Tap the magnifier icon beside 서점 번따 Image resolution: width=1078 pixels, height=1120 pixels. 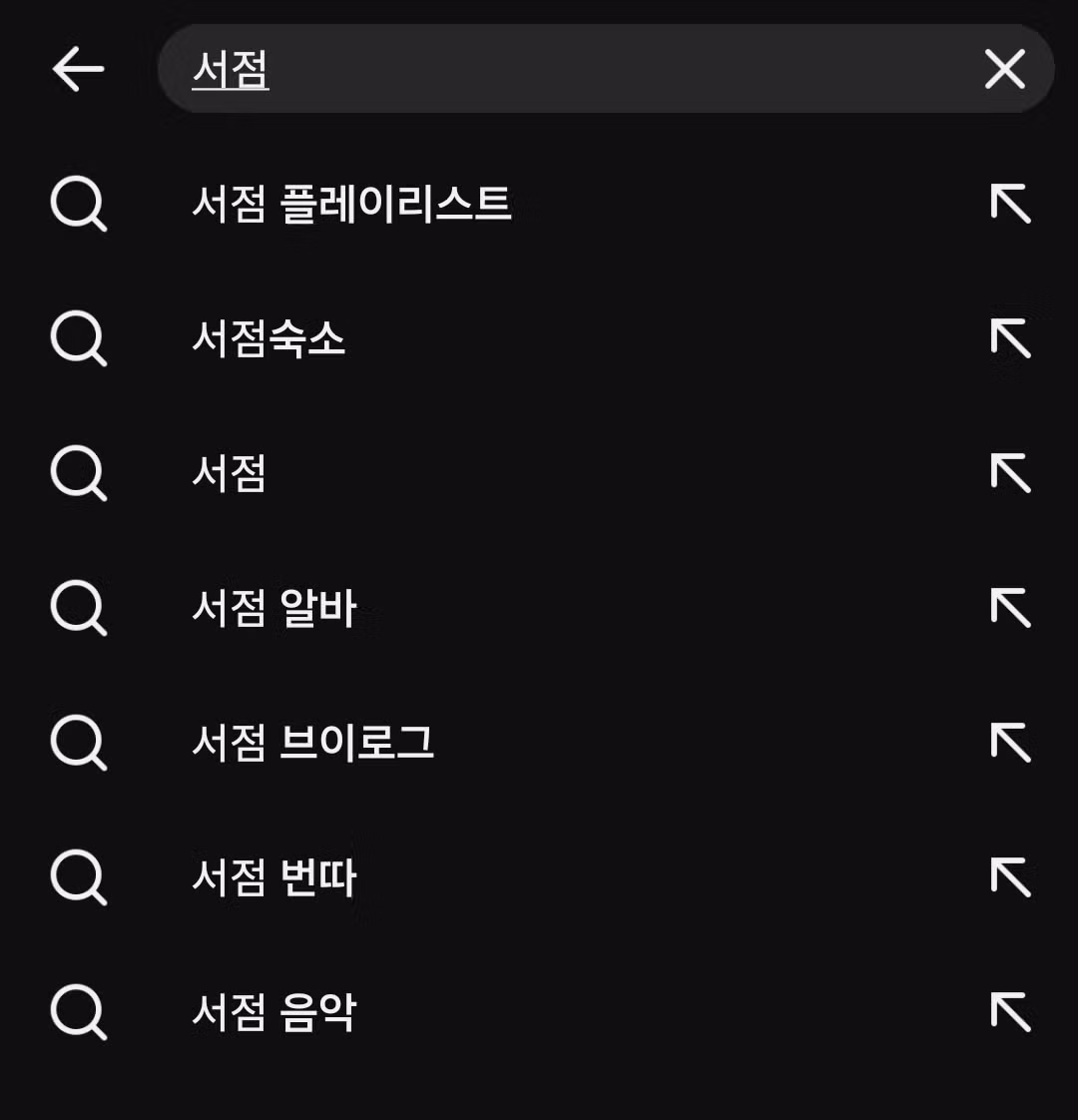pos(79,877)
